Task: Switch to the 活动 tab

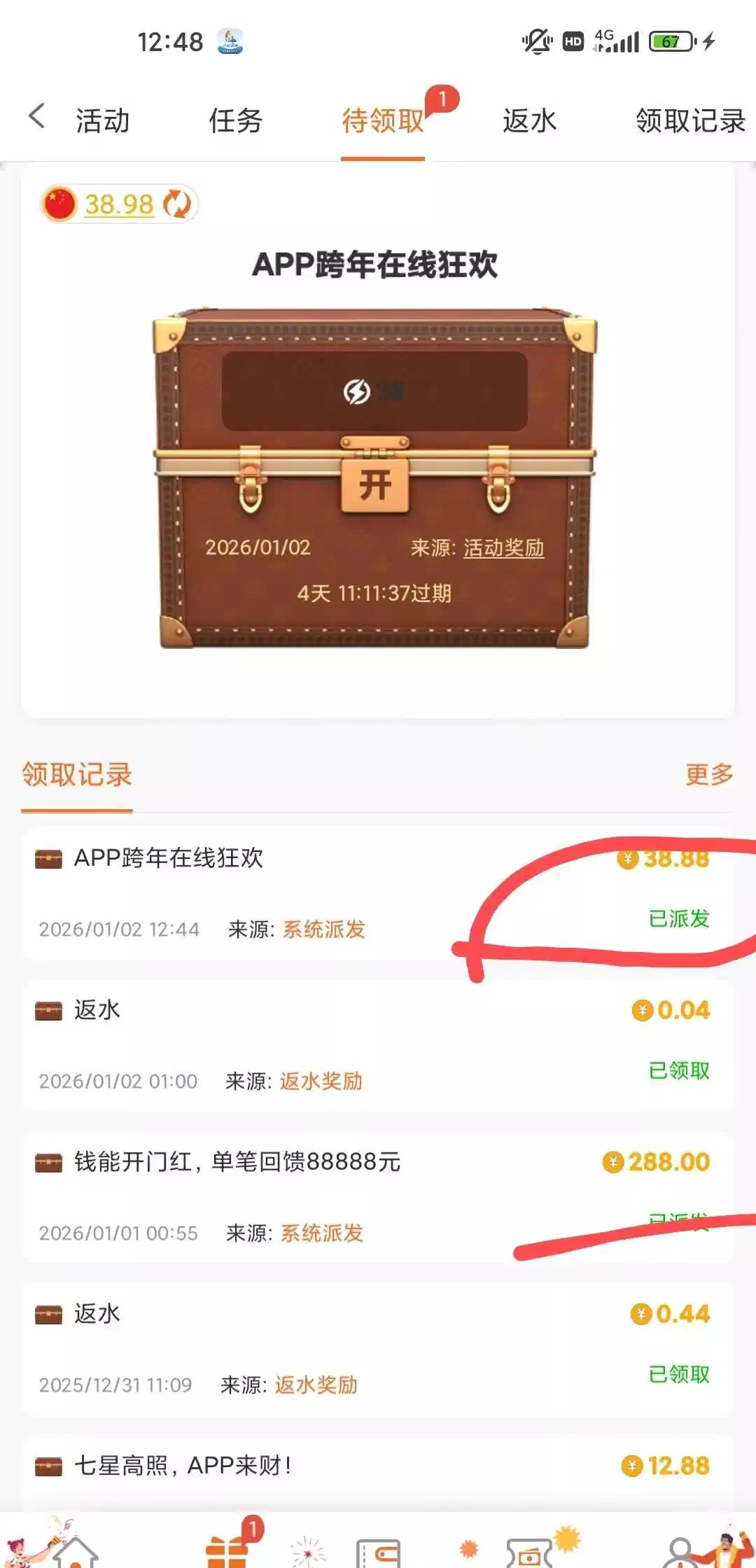Action: [103, 120]
